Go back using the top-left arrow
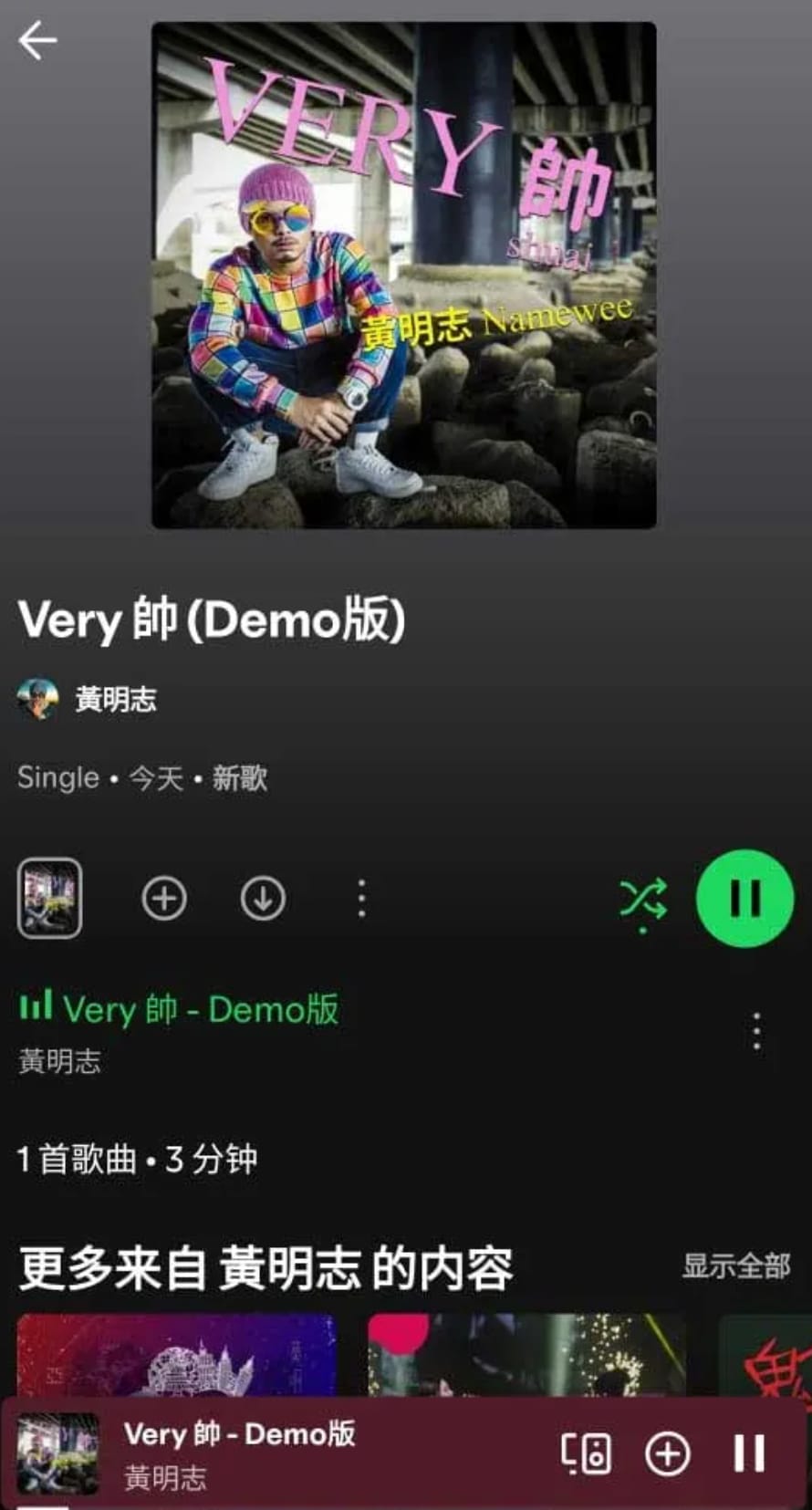The width and height of the screenshot is (812, 1510). click(x=37, y=41)
